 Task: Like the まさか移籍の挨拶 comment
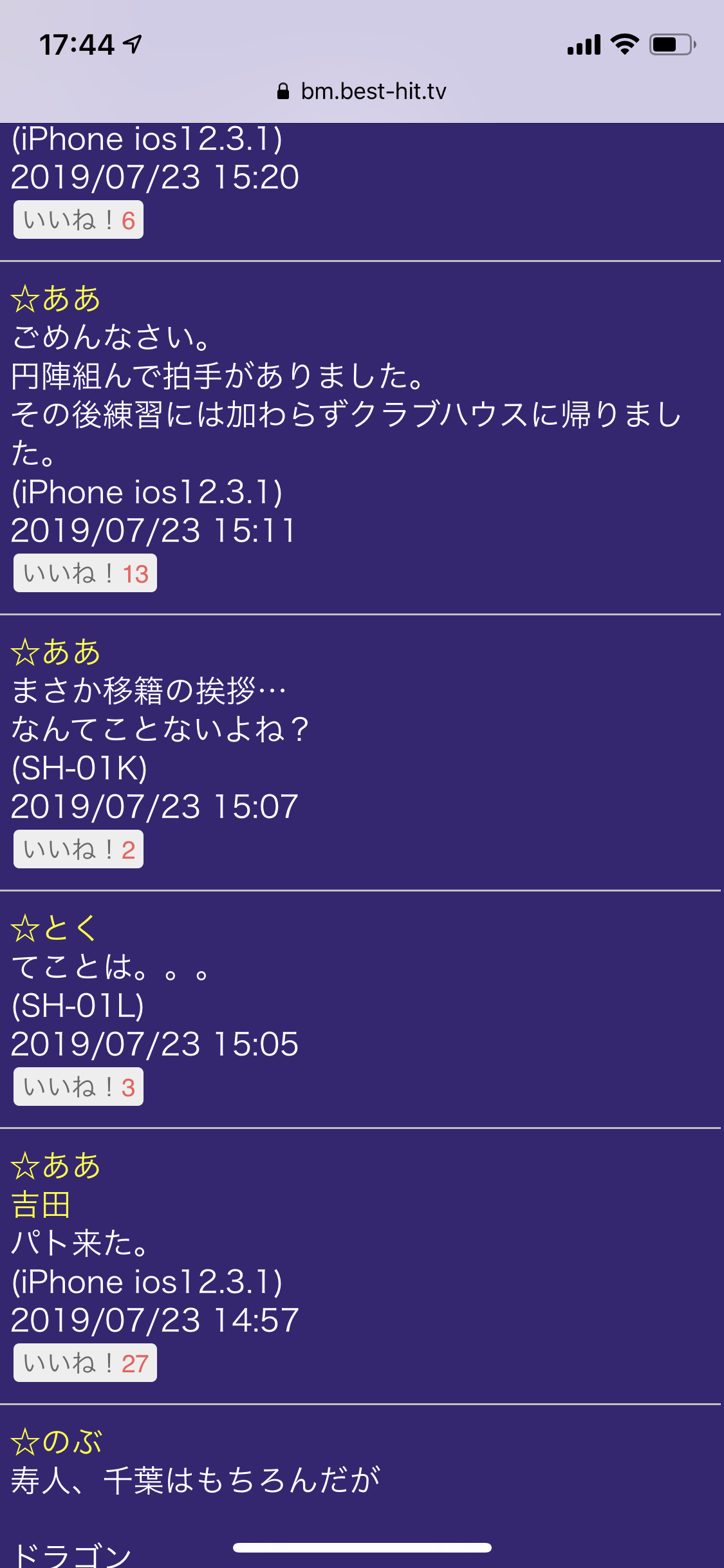79,850
